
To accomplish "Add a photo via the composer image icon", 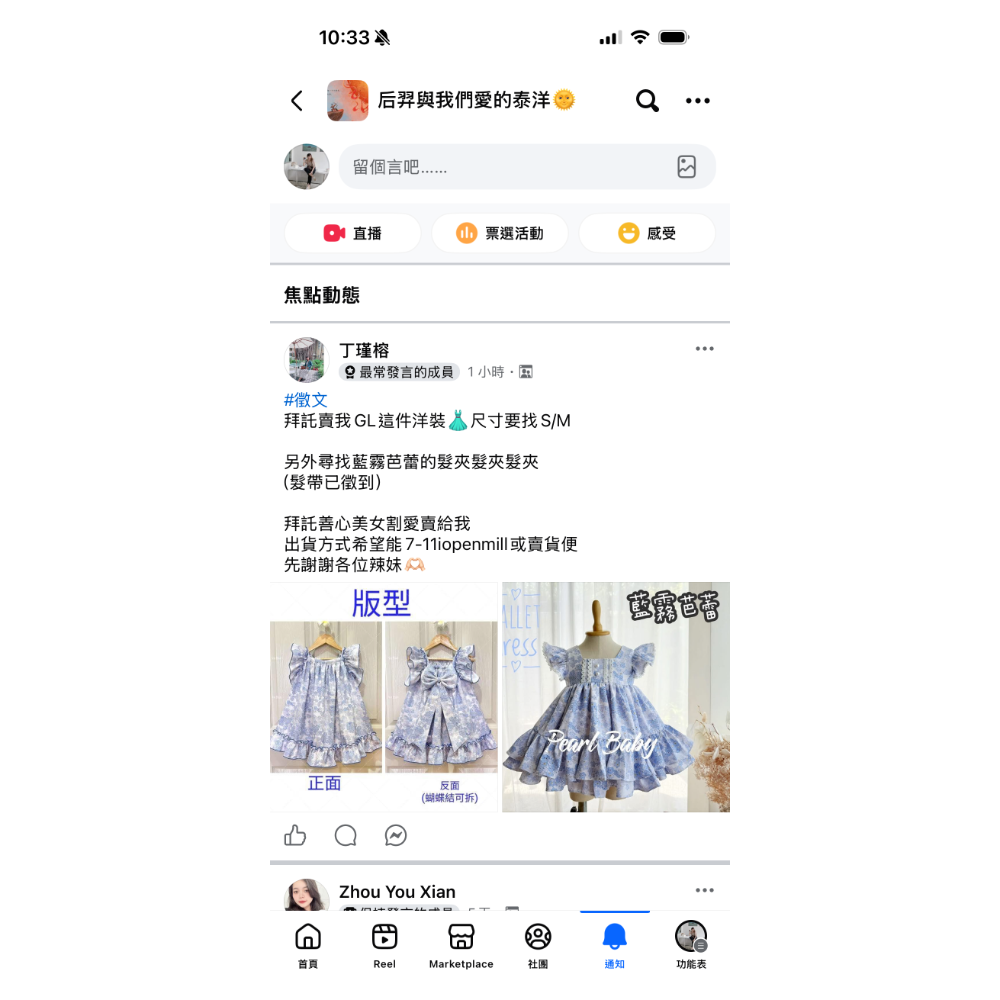I will tap(686, 167).
